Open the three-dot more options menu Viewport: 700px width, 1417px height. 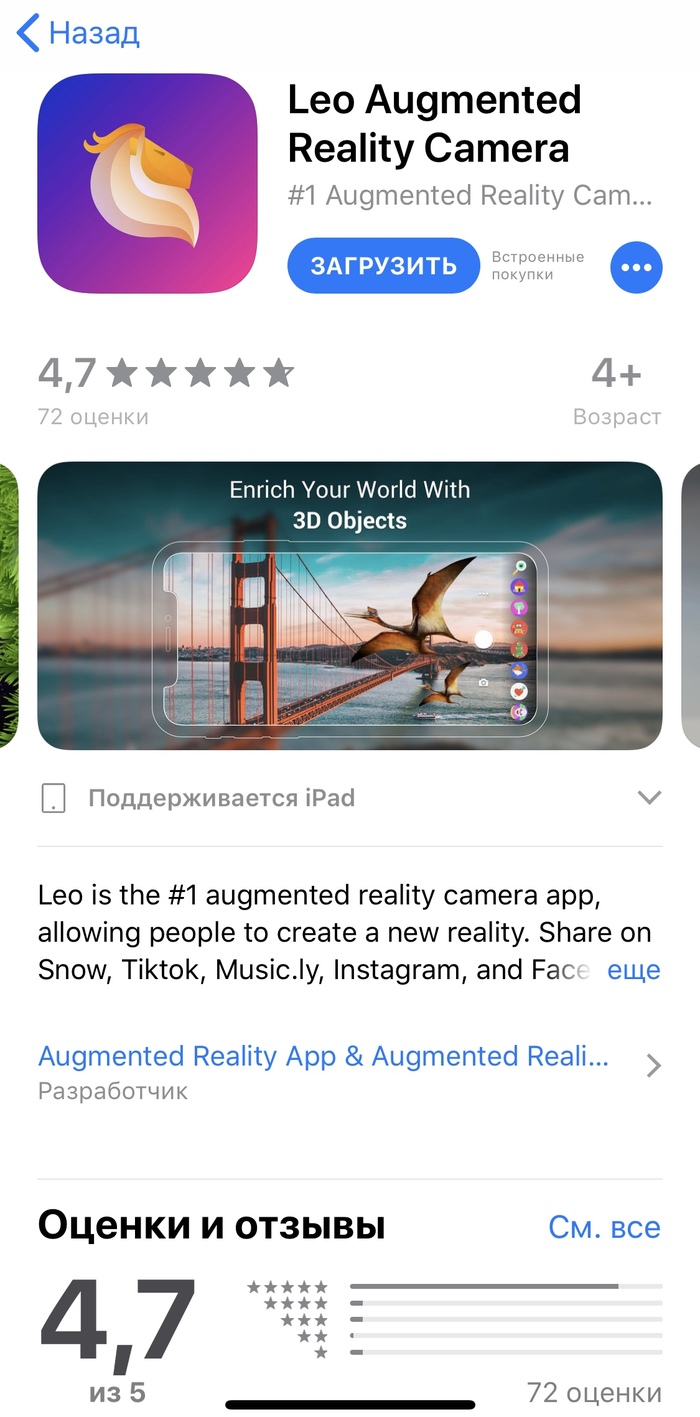tap(636, 267)
